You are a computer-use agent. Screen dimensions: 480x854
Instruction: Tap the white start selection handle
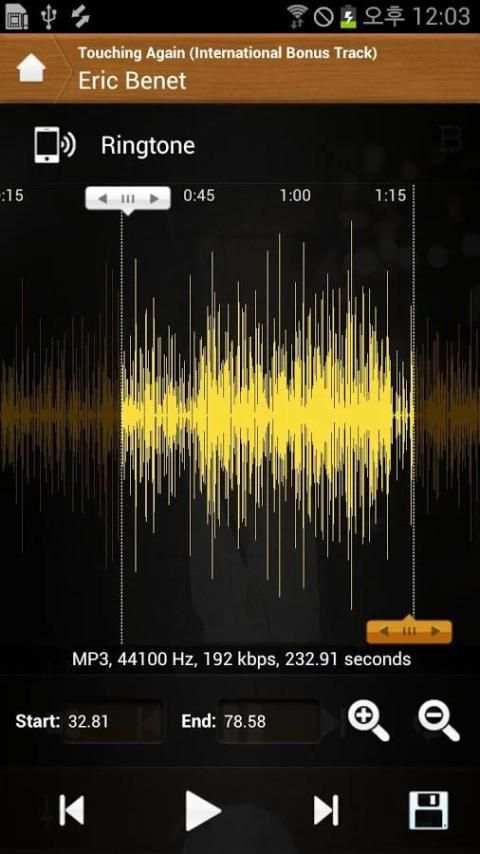click(128, 199)
